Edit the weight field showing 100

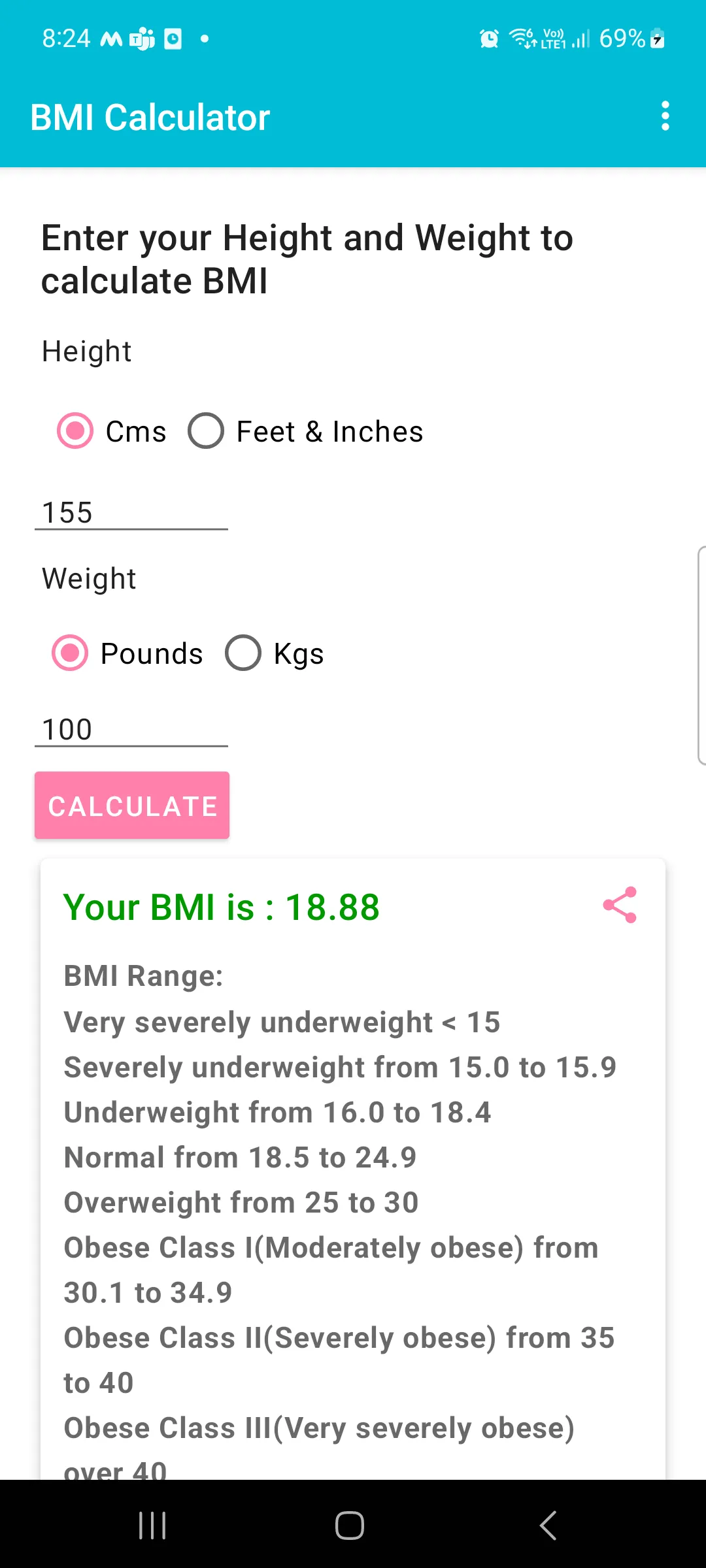131,730
